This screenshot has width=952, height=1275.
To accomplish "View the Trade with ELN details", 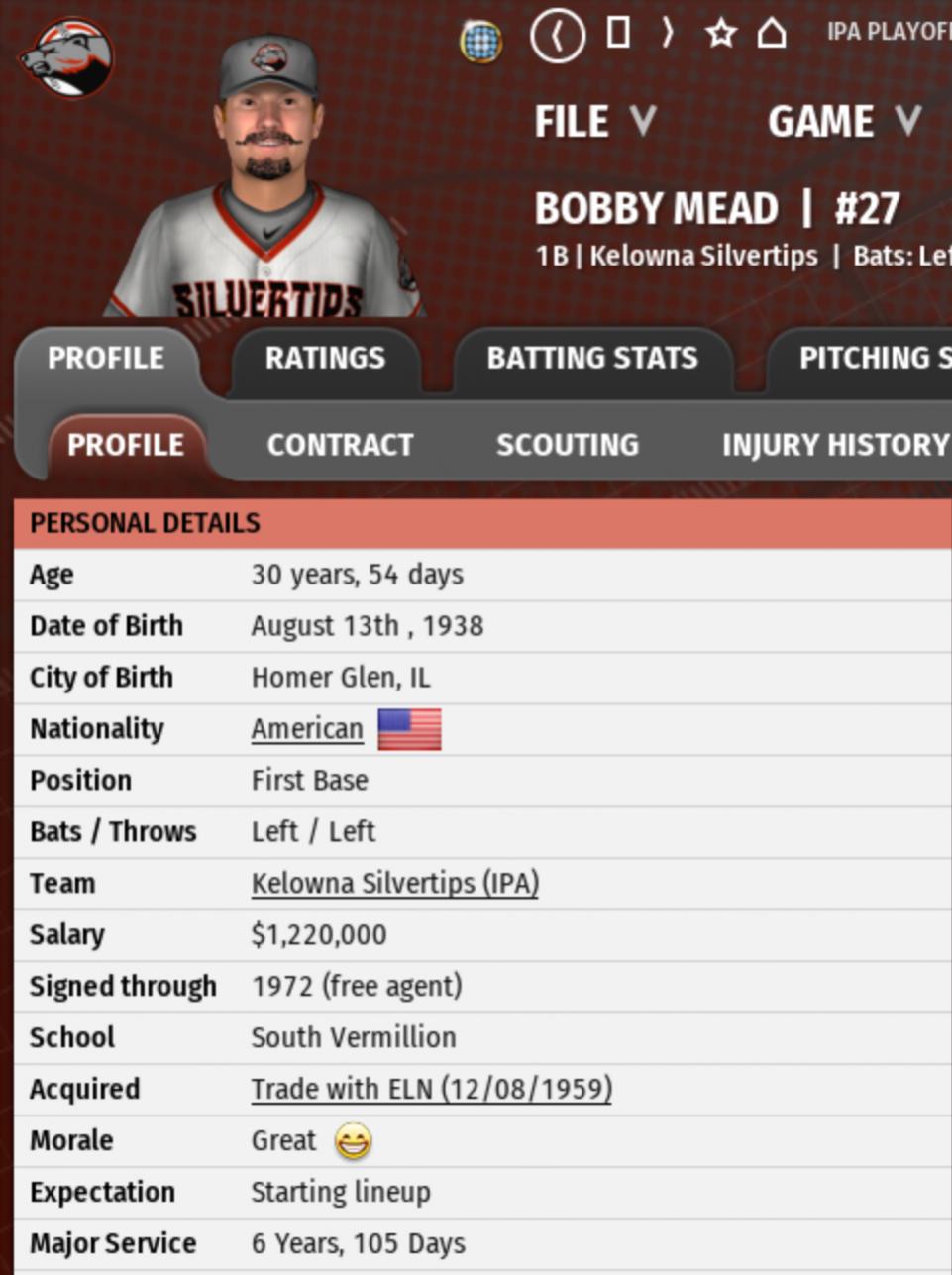I will (431, 1090).
